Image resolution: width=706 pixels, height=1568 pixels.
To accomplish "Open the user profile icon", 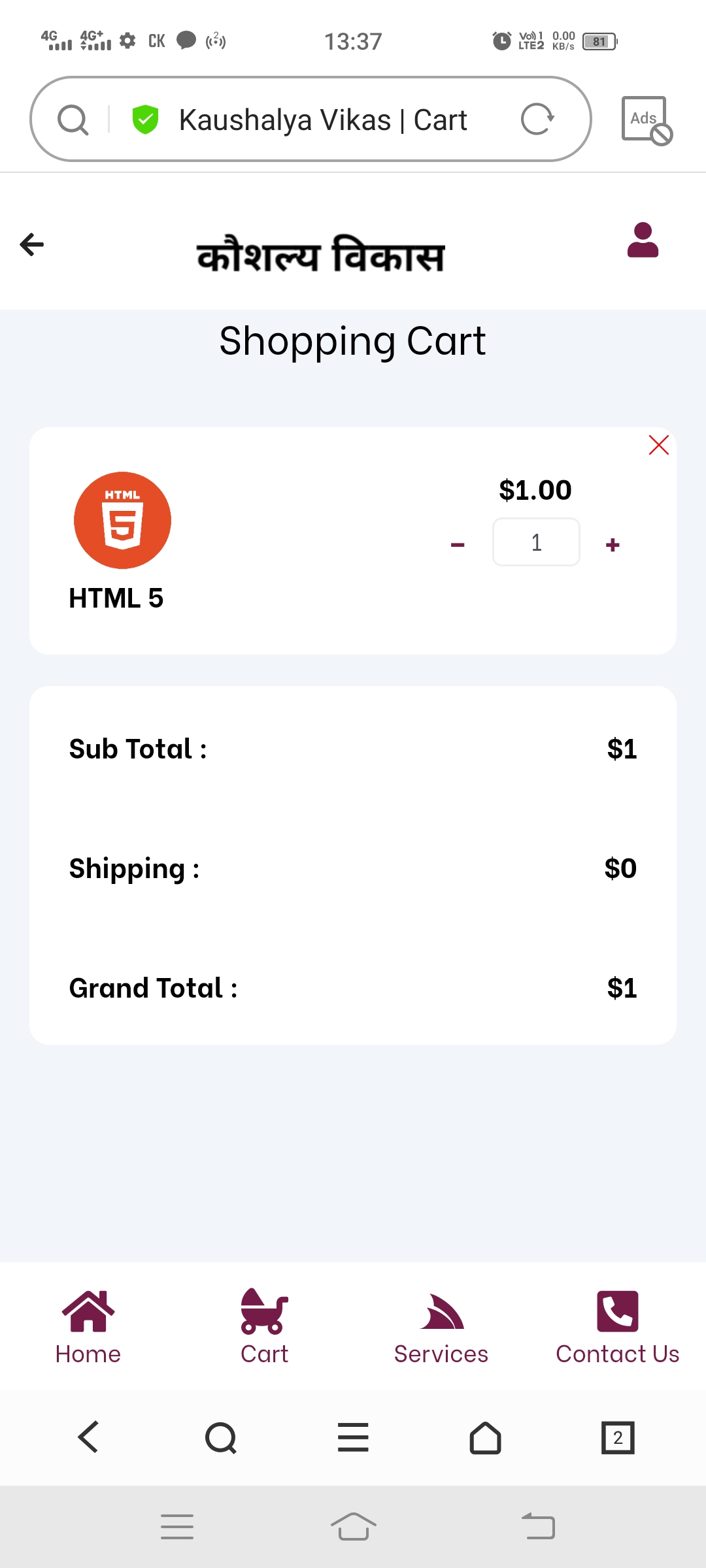I will click(x=643, y=240).
